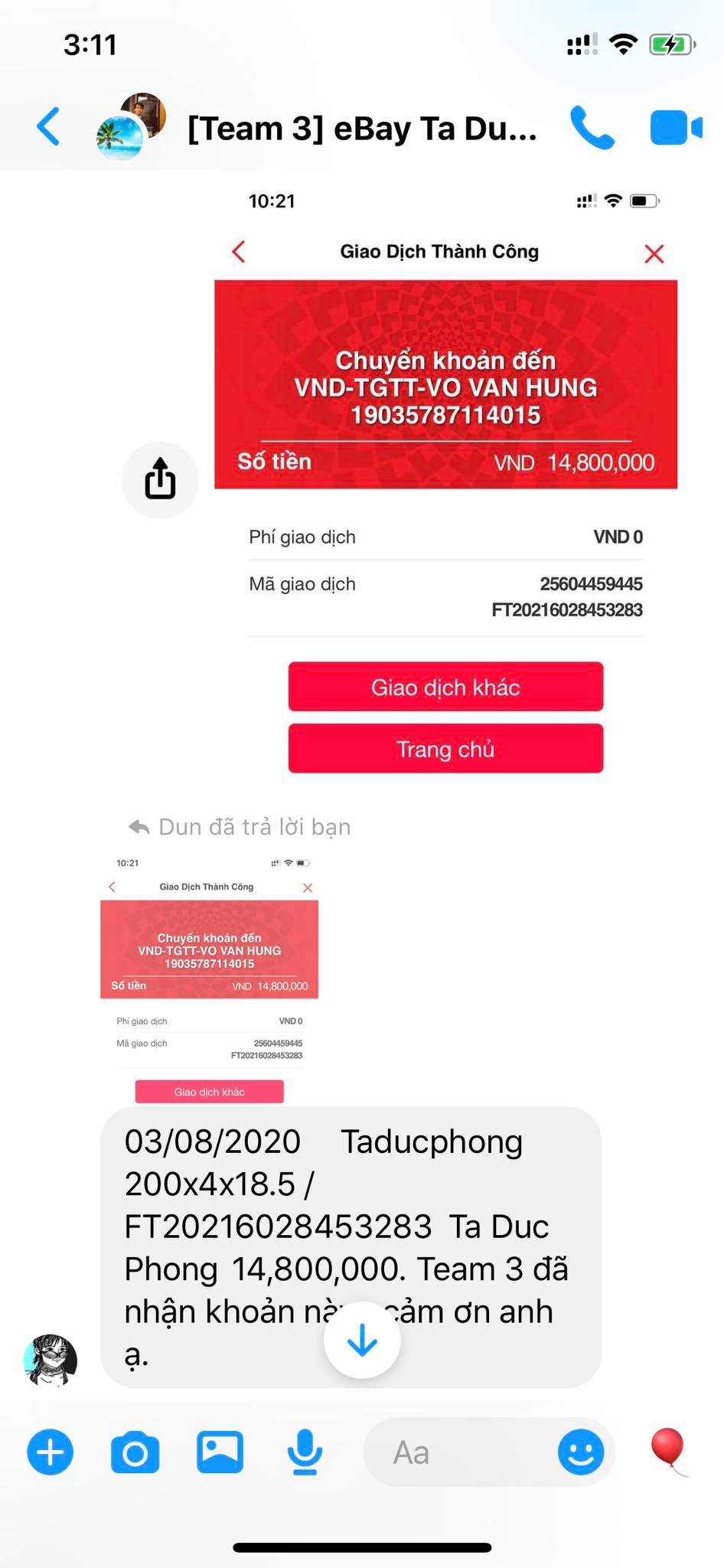Open the replied-to screenshot preview
Image resolution: width=724 pixels, height=1568 pixels.
(209, 978)
